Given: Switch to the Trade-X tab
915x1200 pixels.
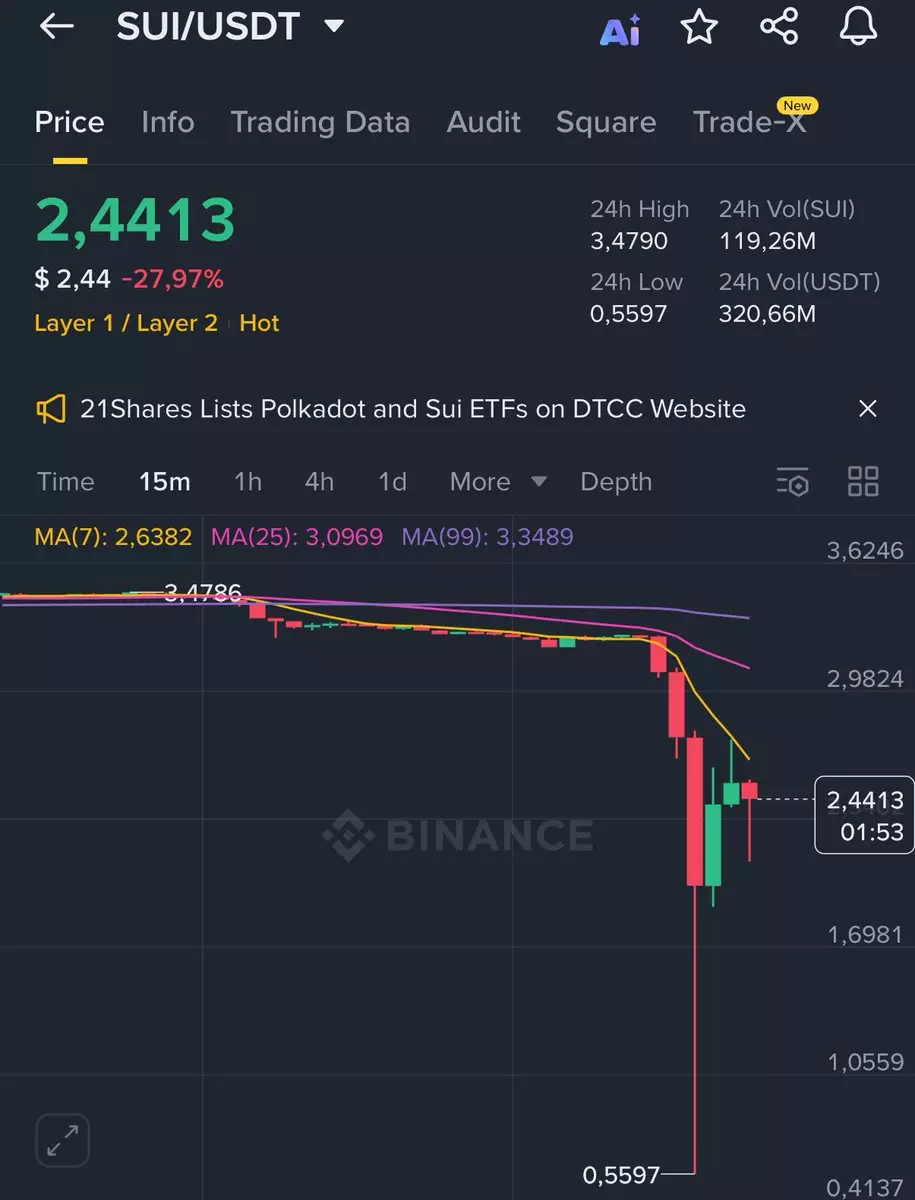Looking at the screenshot, I should 750,122.
